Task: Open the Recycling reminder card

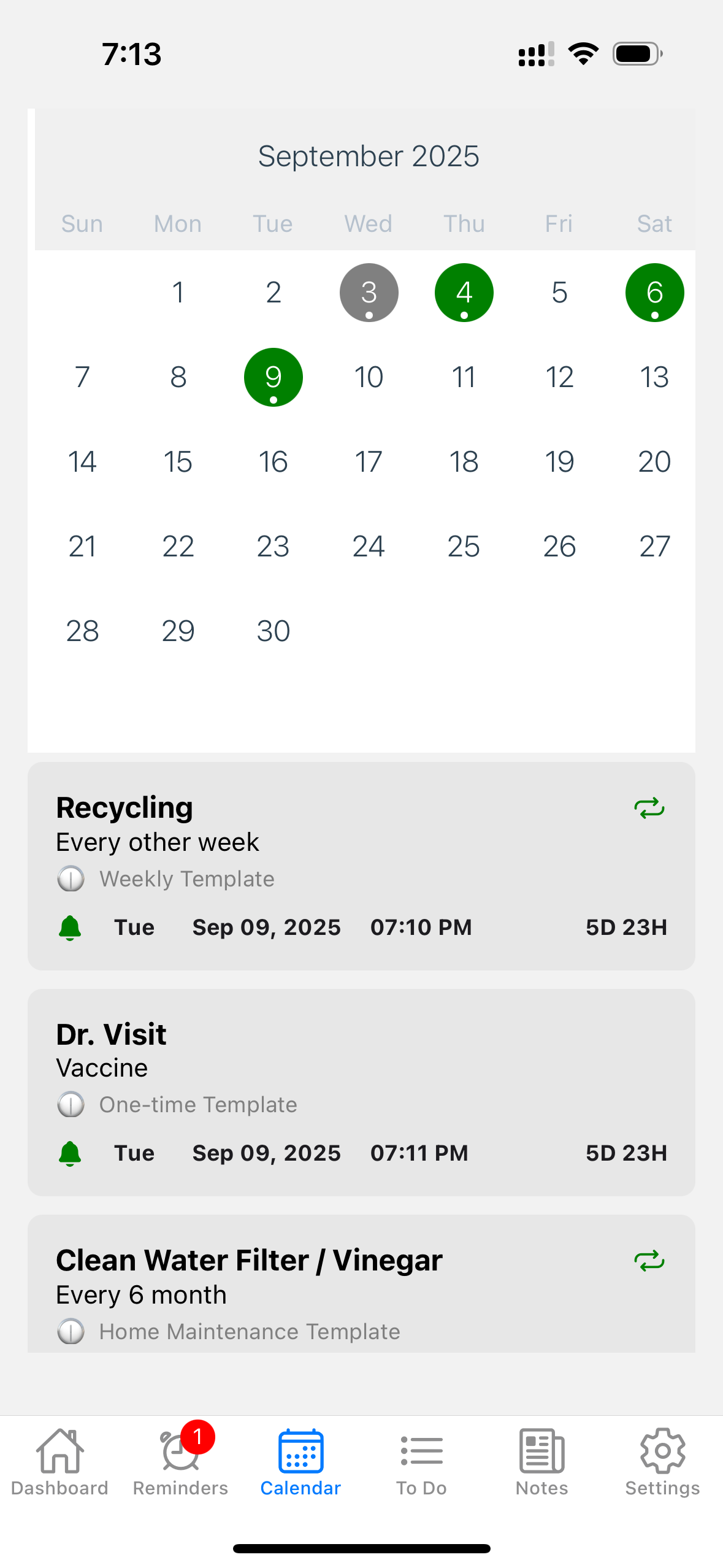Action: (361, 866)
